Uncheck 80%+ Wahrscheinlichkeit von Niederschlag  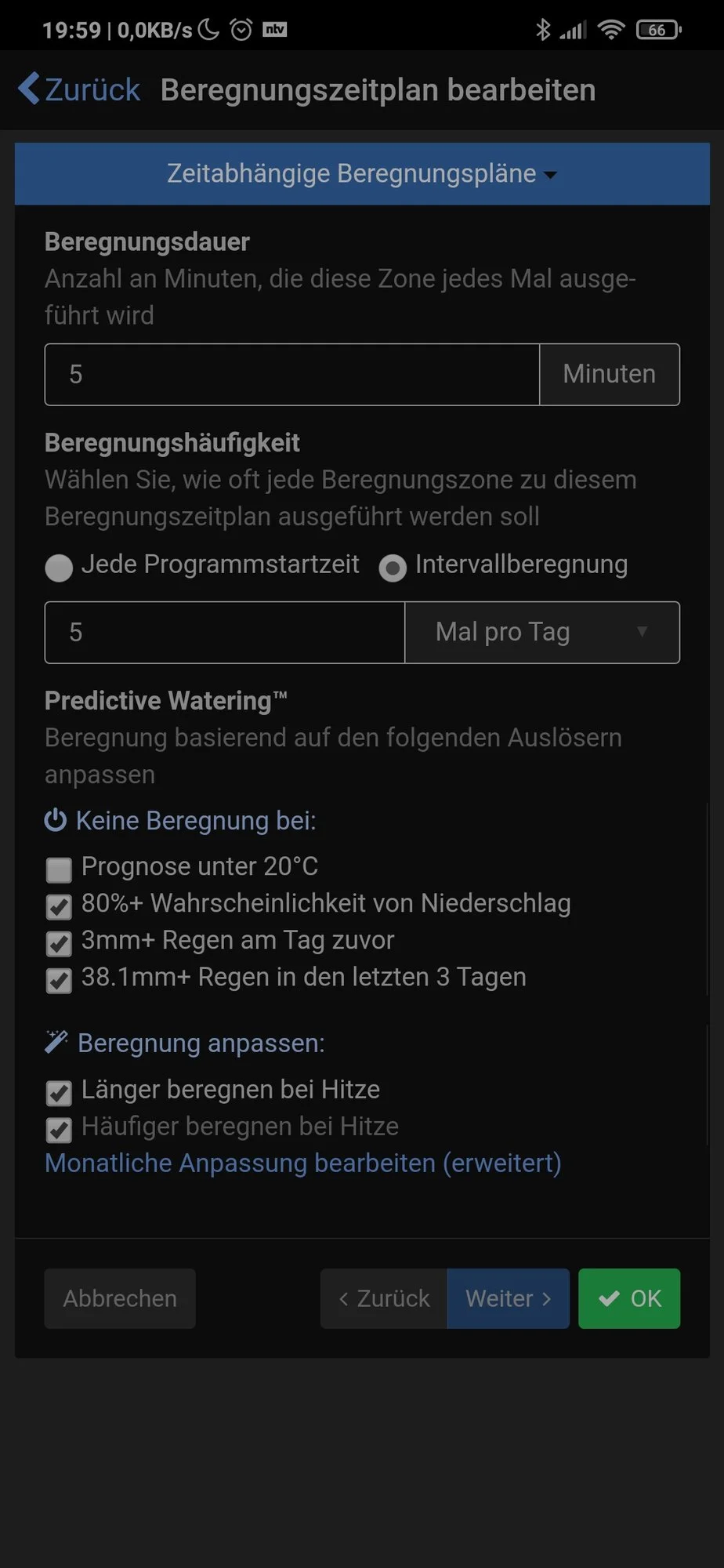[59, 907]
